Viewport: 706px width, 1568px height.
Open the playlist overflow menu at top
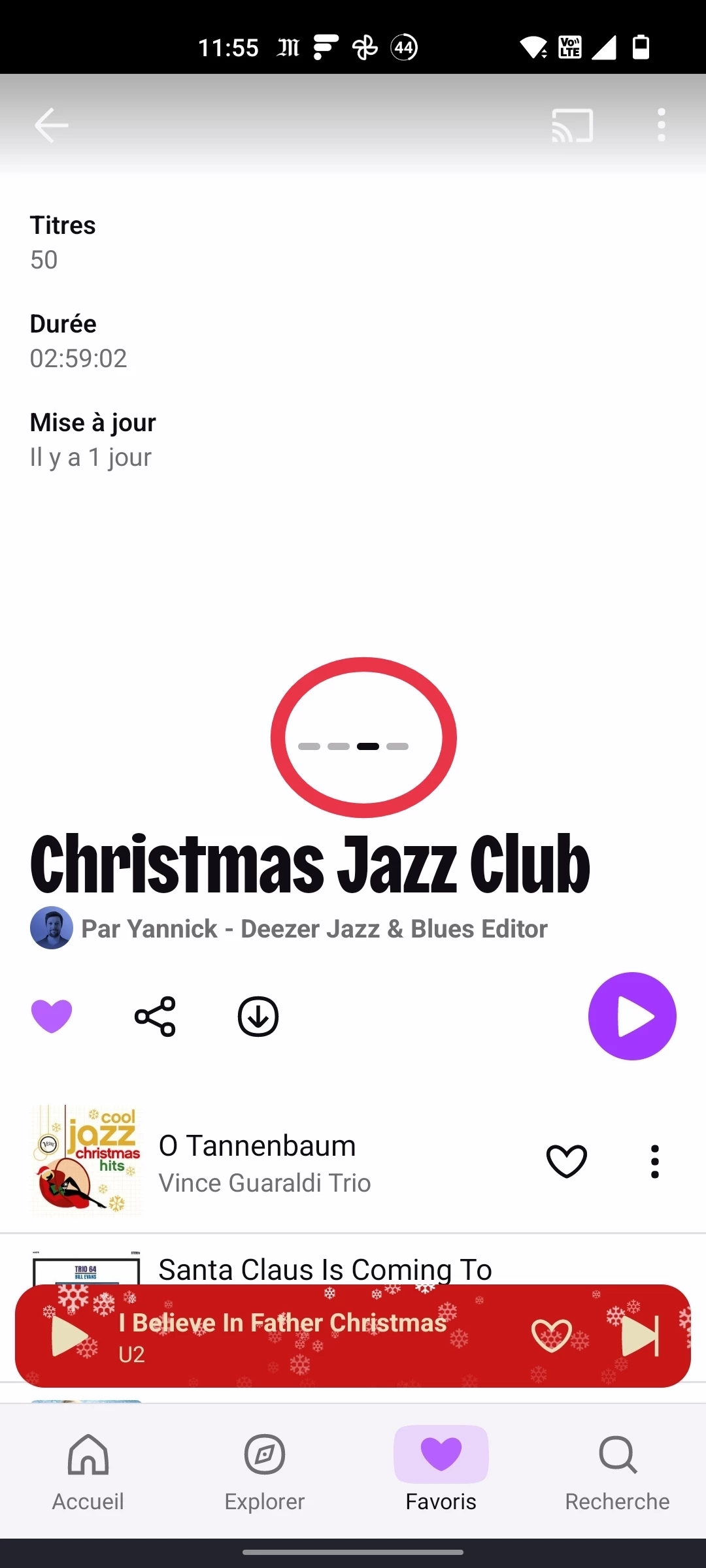pos(661,125)
